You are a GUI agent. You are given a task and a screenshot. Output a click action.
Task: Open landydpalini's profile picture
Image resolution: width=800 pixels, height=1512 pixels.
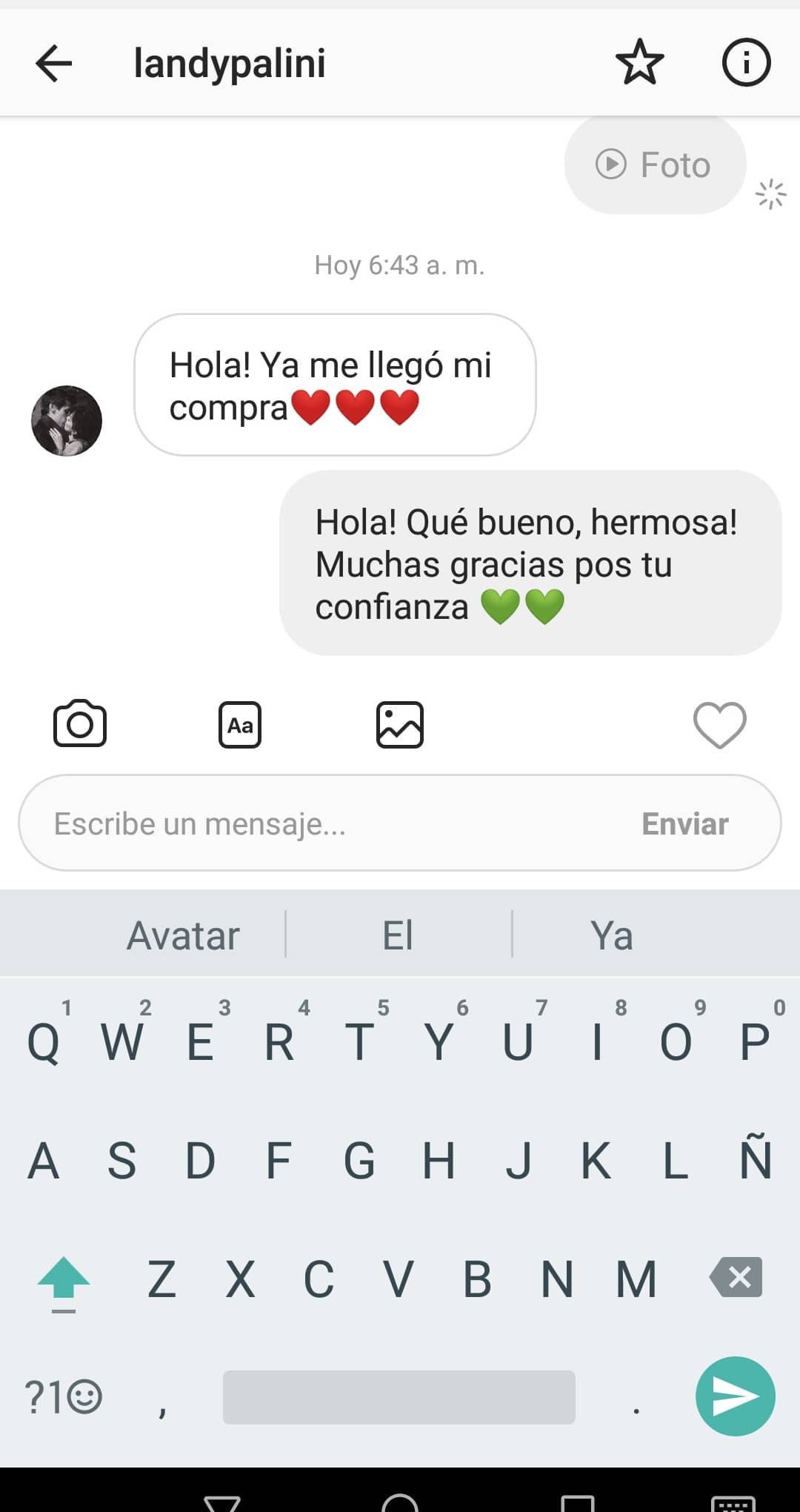pyautogui.click(x=67, y=420)
